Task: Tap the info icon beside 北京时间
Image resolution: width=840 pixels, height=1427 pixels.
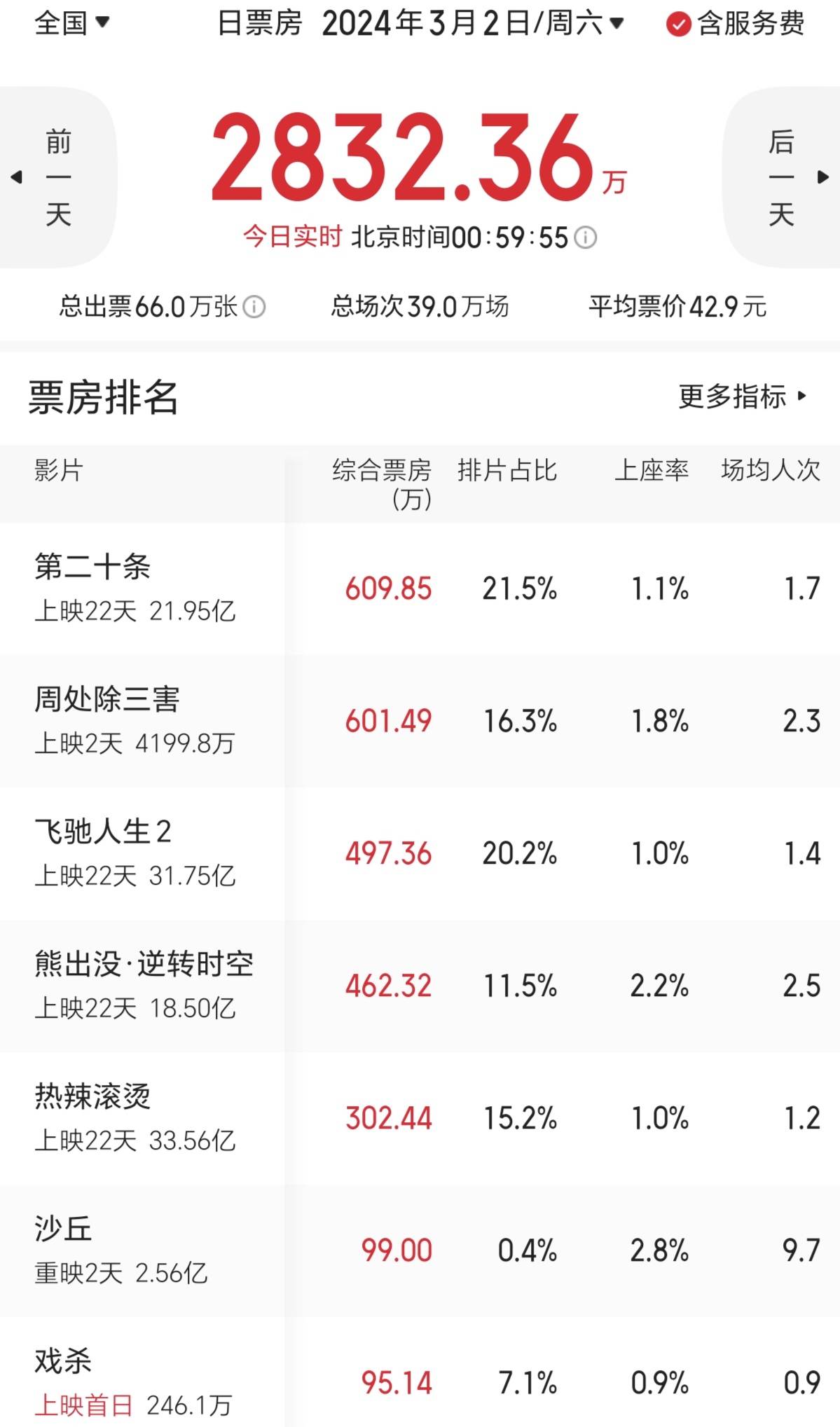Action: click(585, 237)
